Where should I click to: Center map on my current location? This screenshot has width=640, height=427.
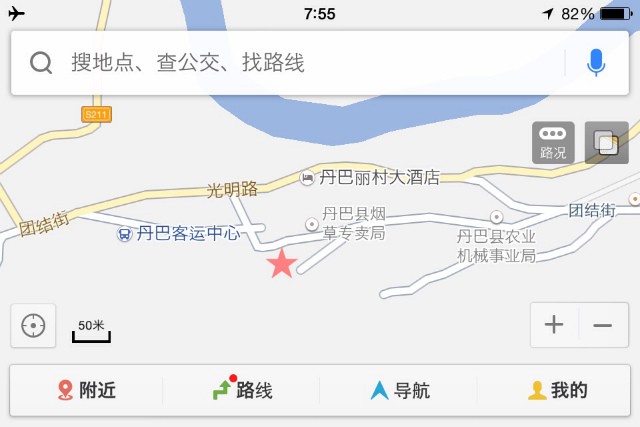[33, 326]
